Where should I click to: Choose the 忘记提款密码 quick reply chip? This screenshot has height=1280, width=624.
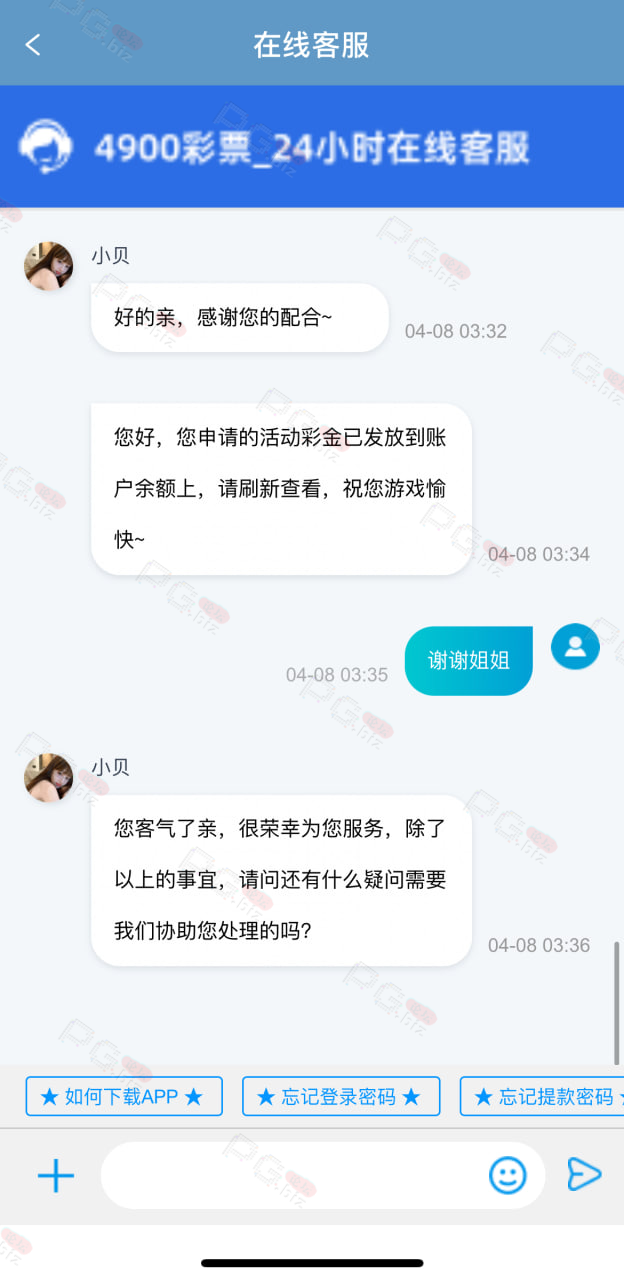tap(542, 1096)
